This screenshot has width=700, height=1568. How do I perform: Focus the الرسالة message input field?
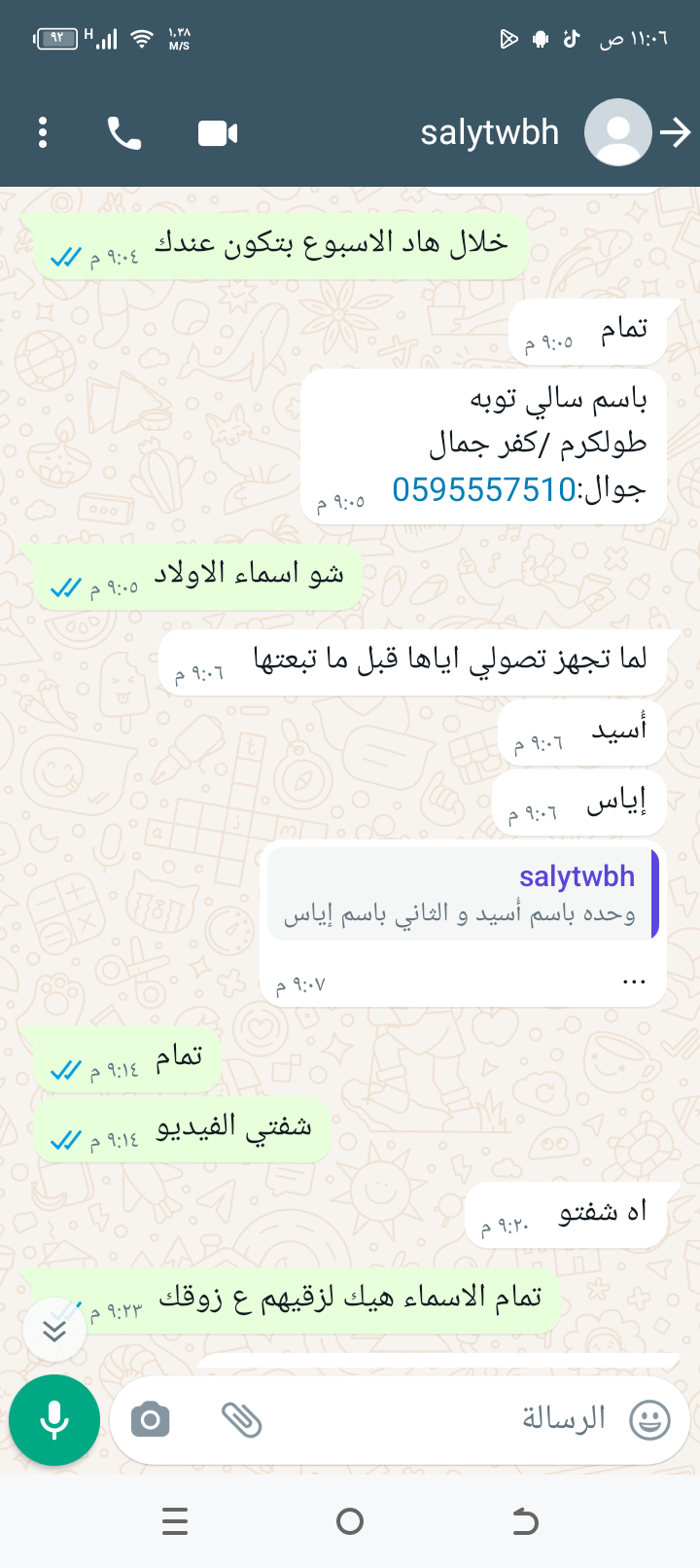point(437,1420)
